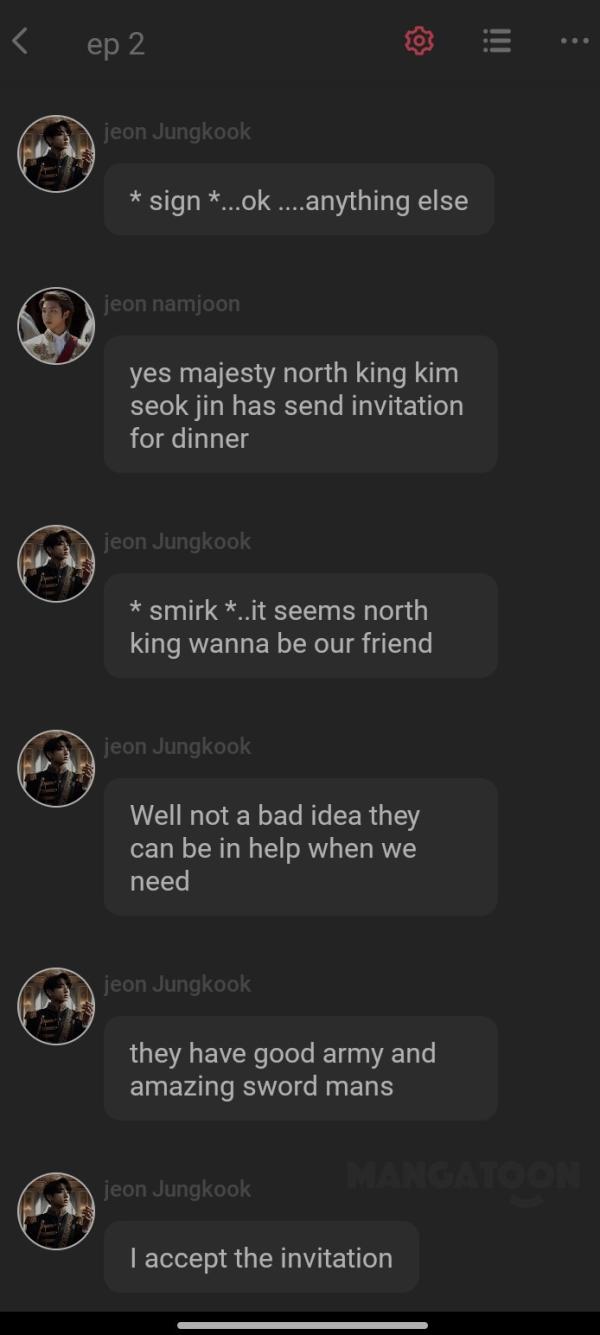Open the three-dot overflow menu
The width and height of the screenshot is (600, 1335).
tap(574, 42)
